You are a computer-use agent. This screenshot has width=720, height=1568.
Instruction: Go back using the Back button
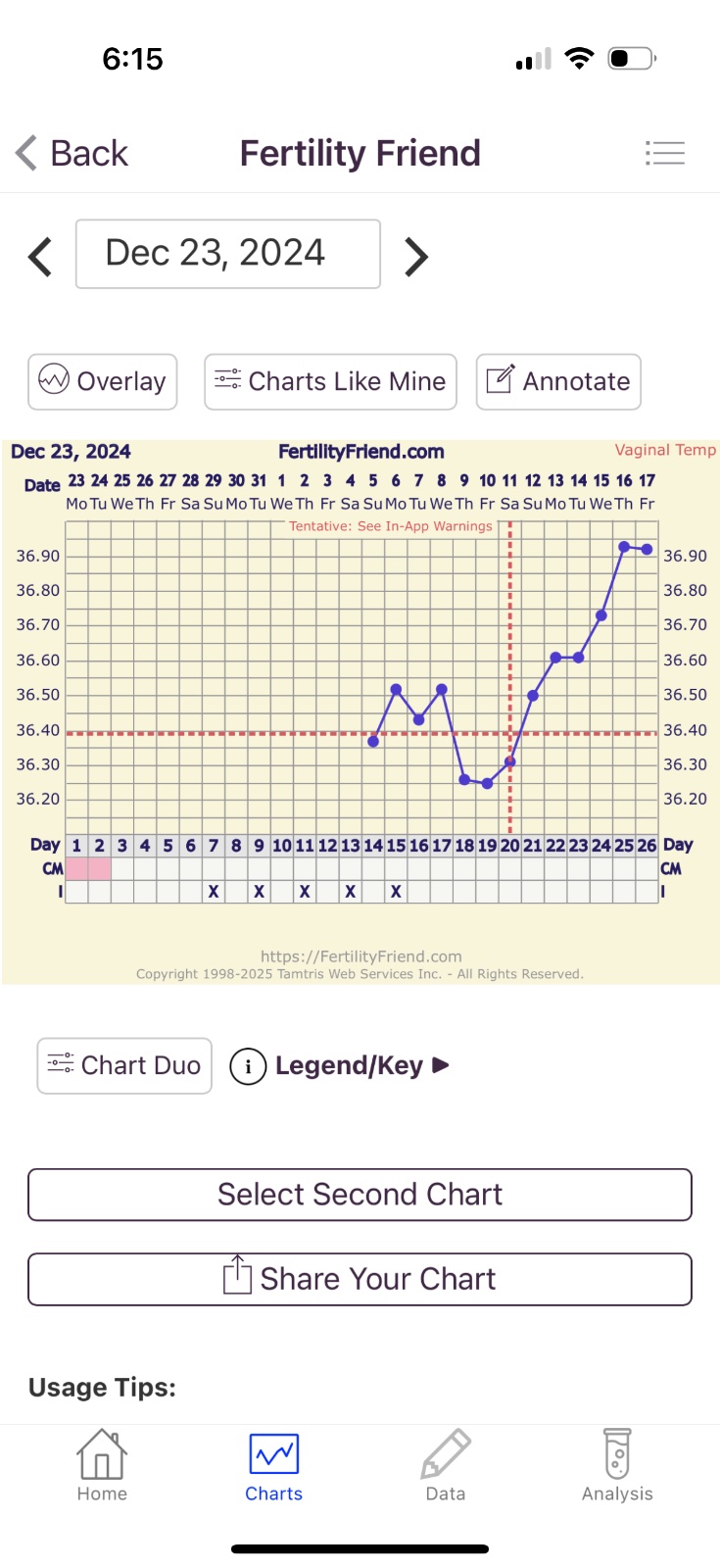tap(72, 153)
